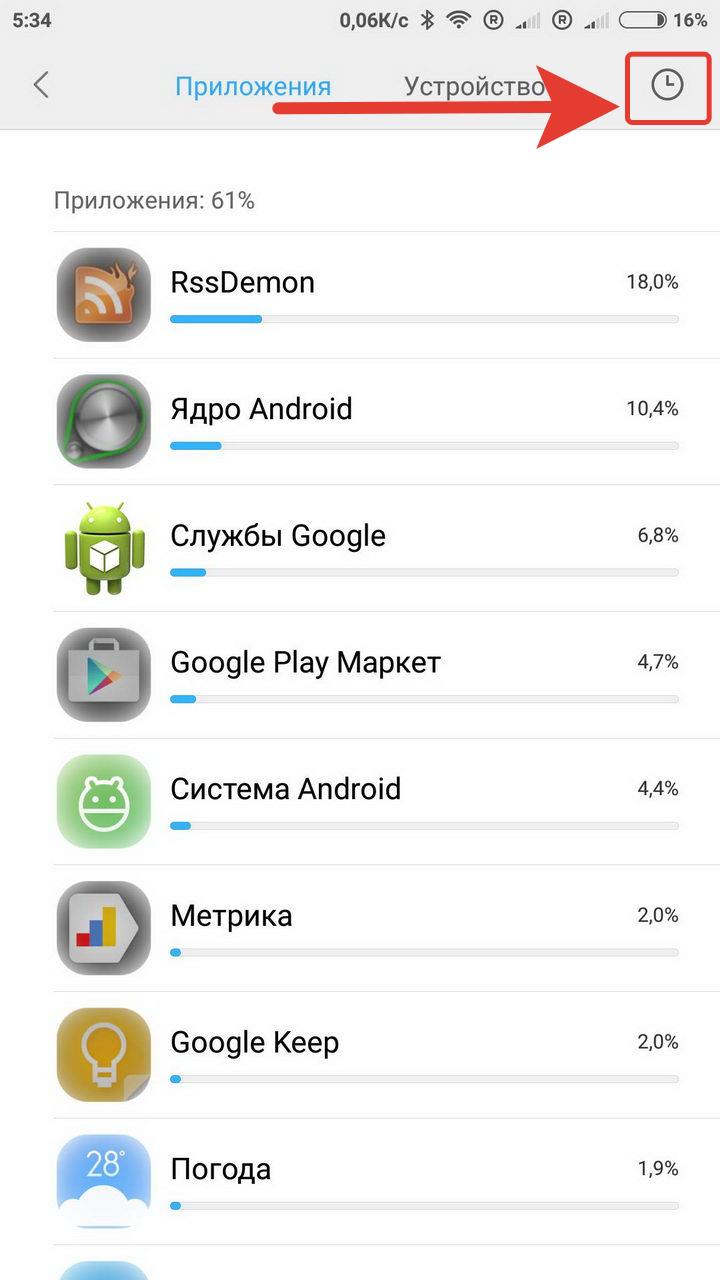
Task: Go back with the arrow icon
Action: [x=41, y=85]
